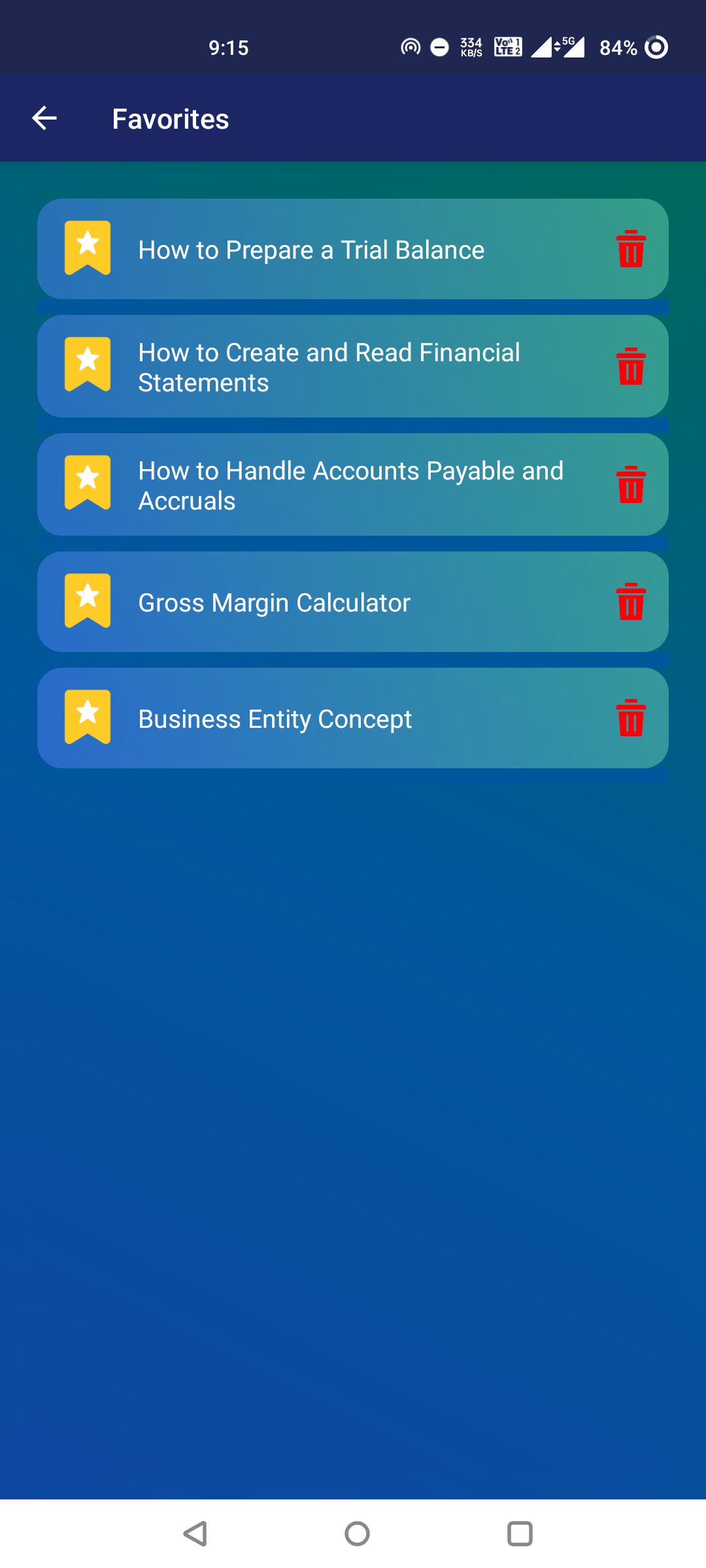Click the star bookmark on Business Entity Concept
Screen dimensions: 706x1568
coord(88,717)
